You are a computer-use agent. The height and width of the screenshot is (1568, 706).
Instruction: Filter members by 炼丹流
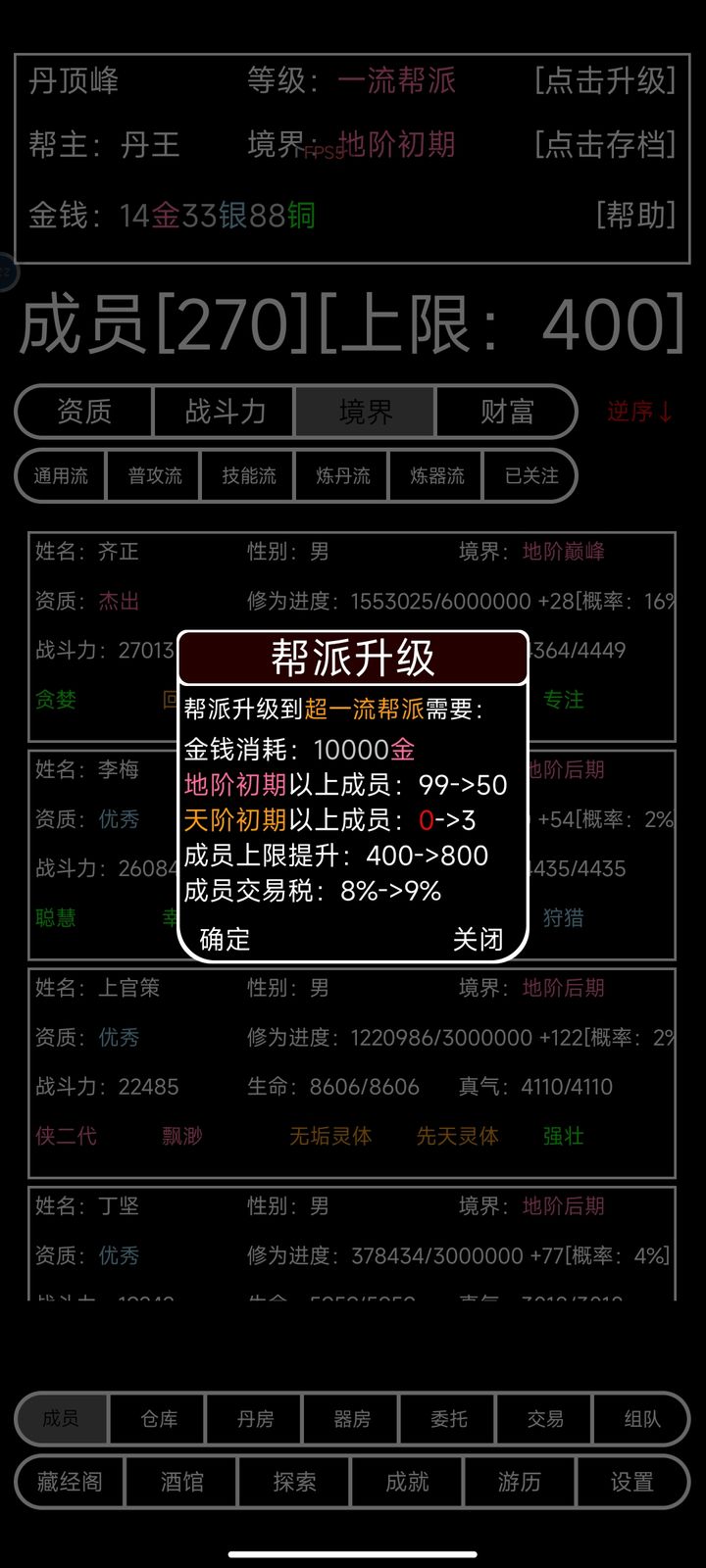[x=343, y=475]
